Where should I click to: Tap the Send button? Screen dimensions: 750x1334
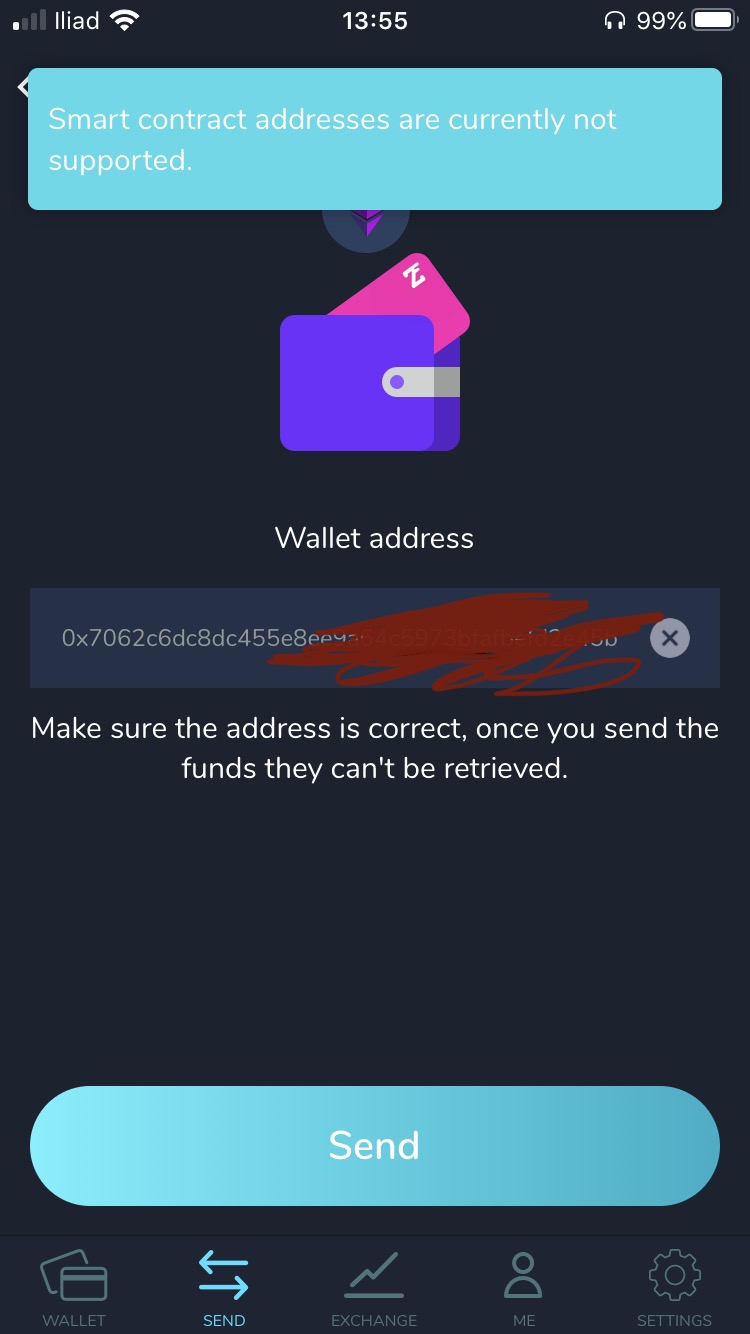click(374, 1146)
